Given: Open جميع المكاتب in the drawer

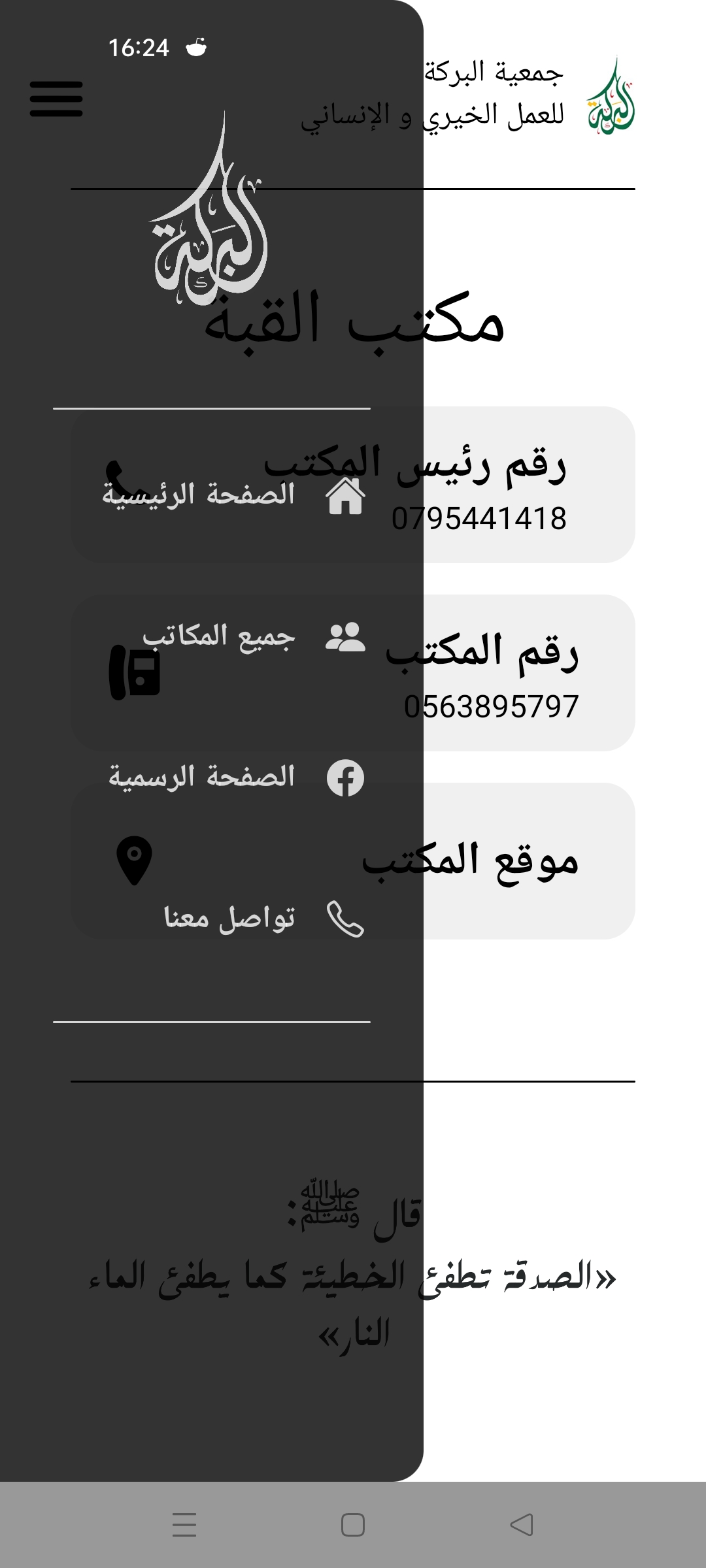Looking at the screenshot, I should point(252,637).
